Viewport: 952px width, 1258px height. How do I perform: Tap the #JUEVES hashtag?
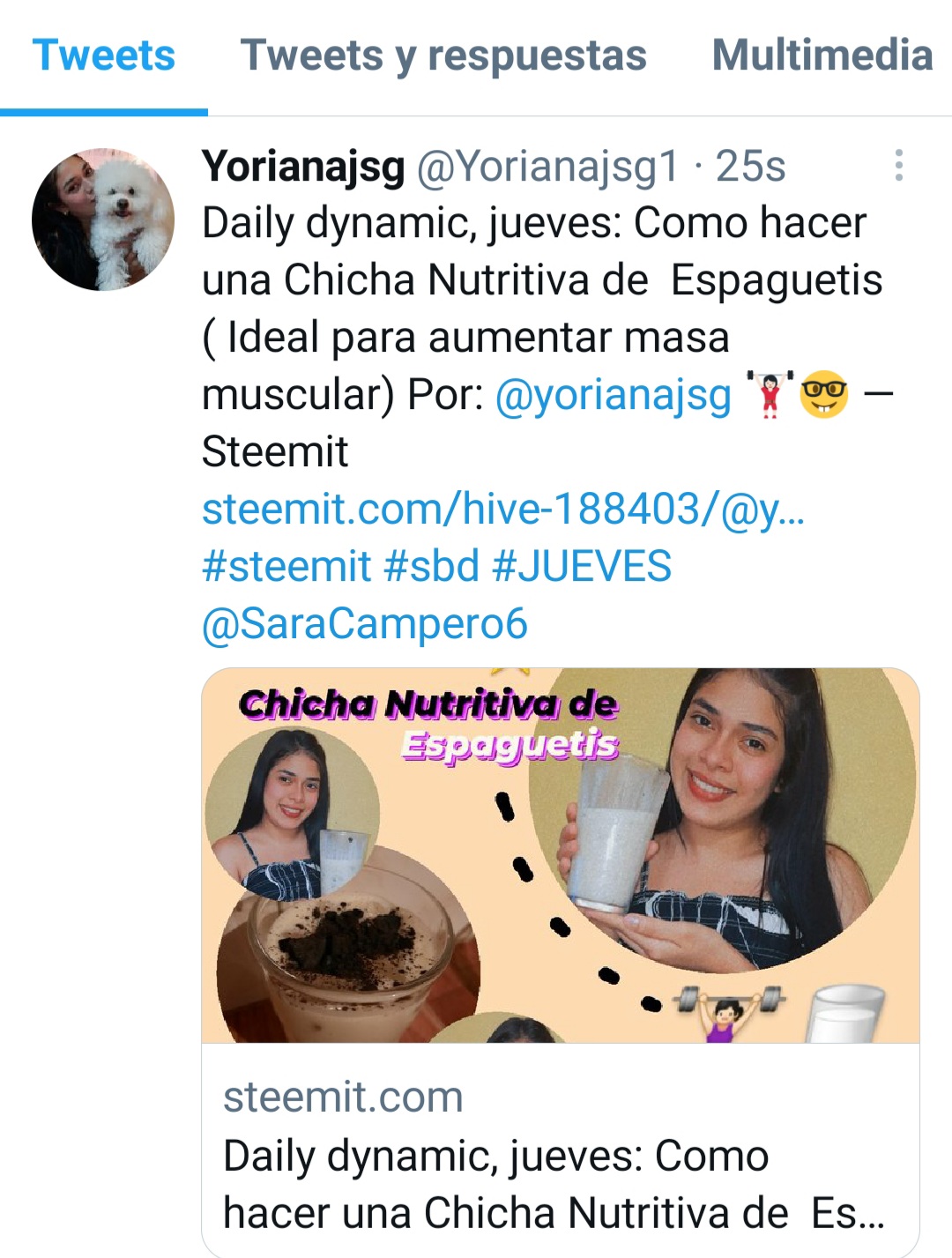[582, 566]
